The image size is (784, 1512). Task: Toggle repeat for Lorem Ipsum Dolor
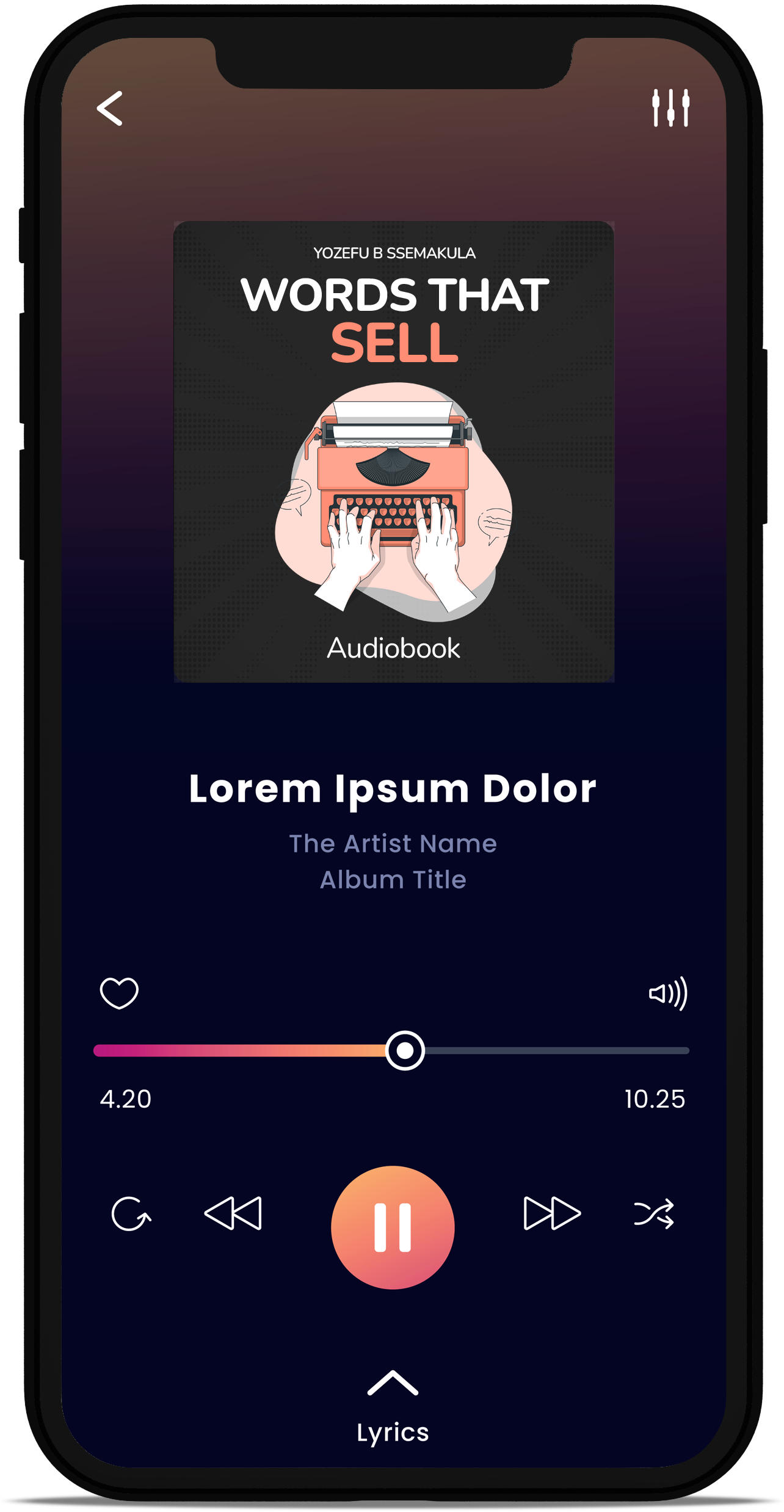[130, 1214]
